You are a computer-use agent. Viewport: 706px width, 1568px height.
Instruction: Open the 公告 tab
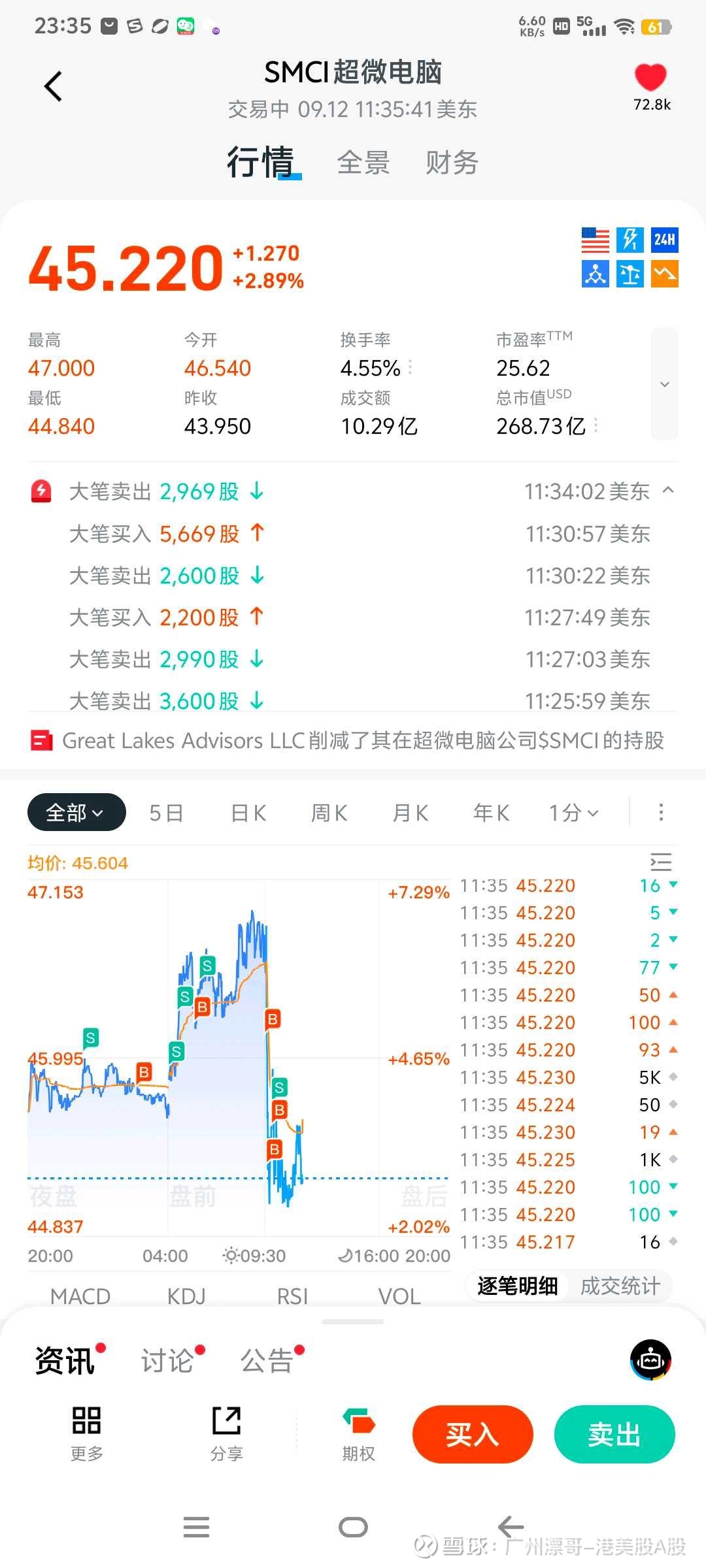click(x=267, y=1361)
